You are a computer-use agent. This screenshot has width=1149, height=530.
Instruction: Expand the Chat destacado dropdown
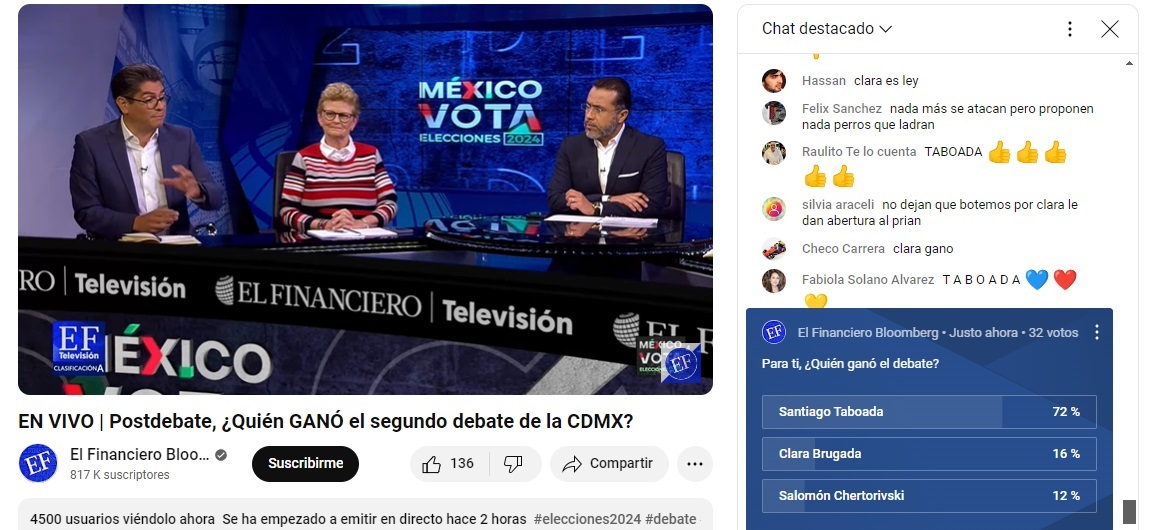point(827,29)
